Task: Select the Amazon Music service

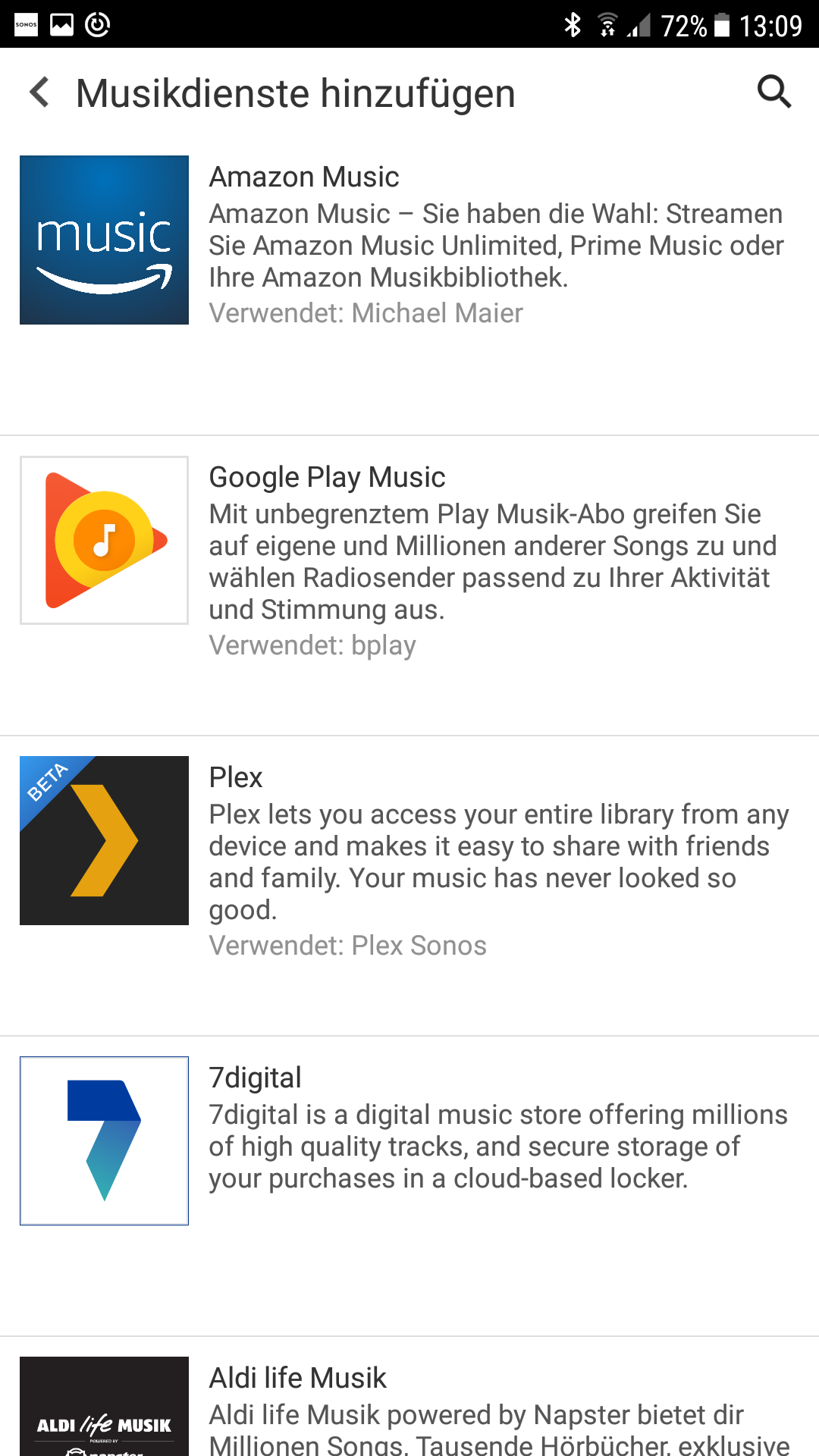Action: (409, 243)
